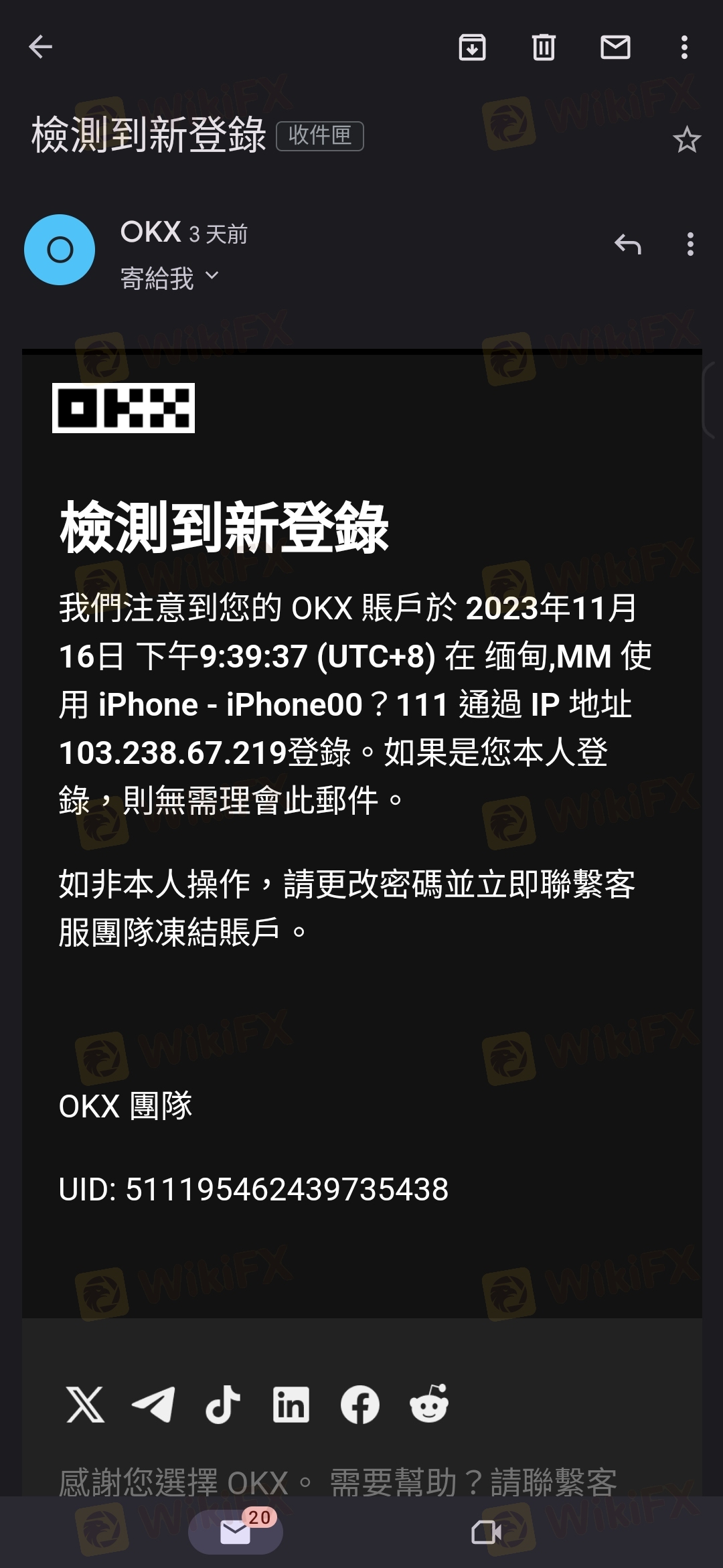The height and width of the screenshot is (1568, 723).
Task: Go back to the inbox
Action: coord(41,47)
